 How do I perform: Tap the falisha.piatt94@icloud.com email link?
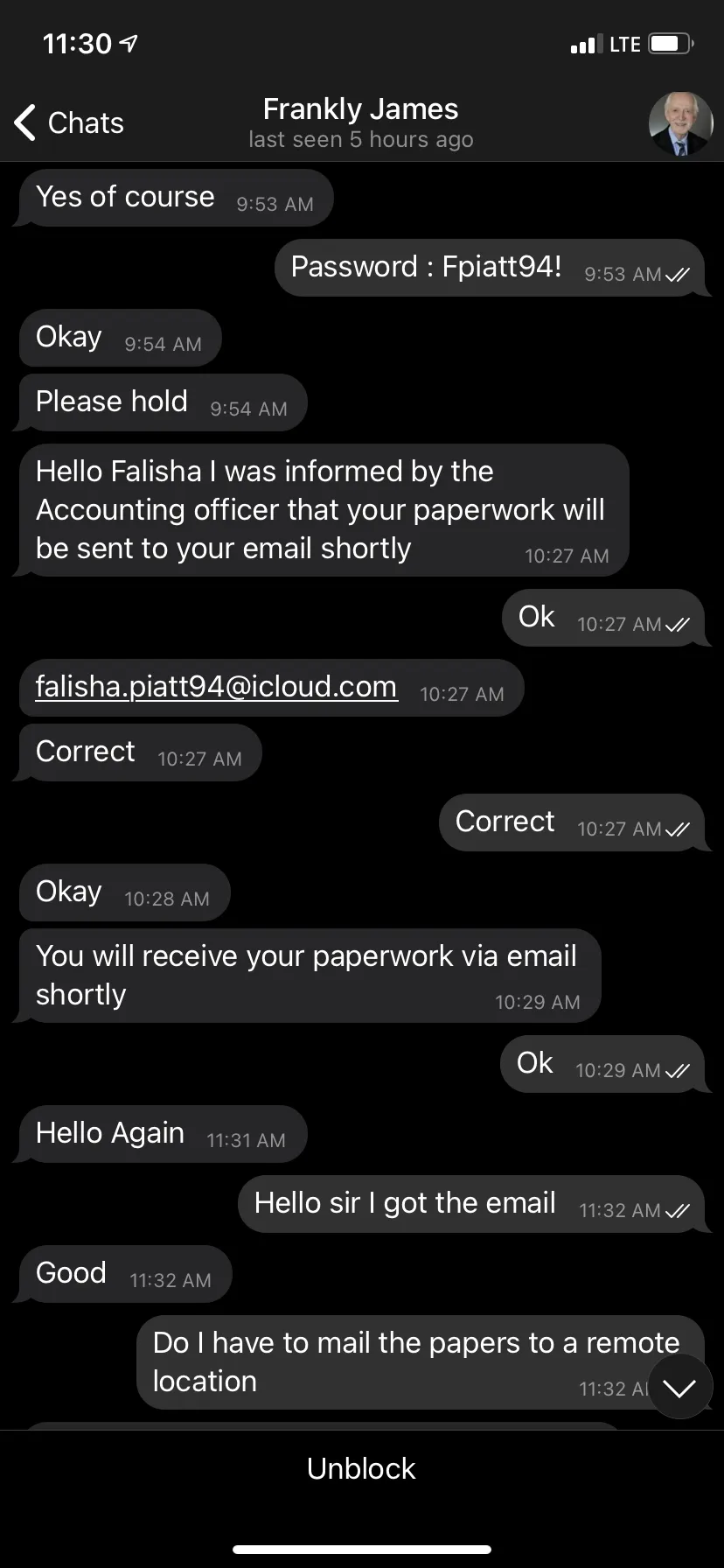pyautogui.click(x=216, y=687)
